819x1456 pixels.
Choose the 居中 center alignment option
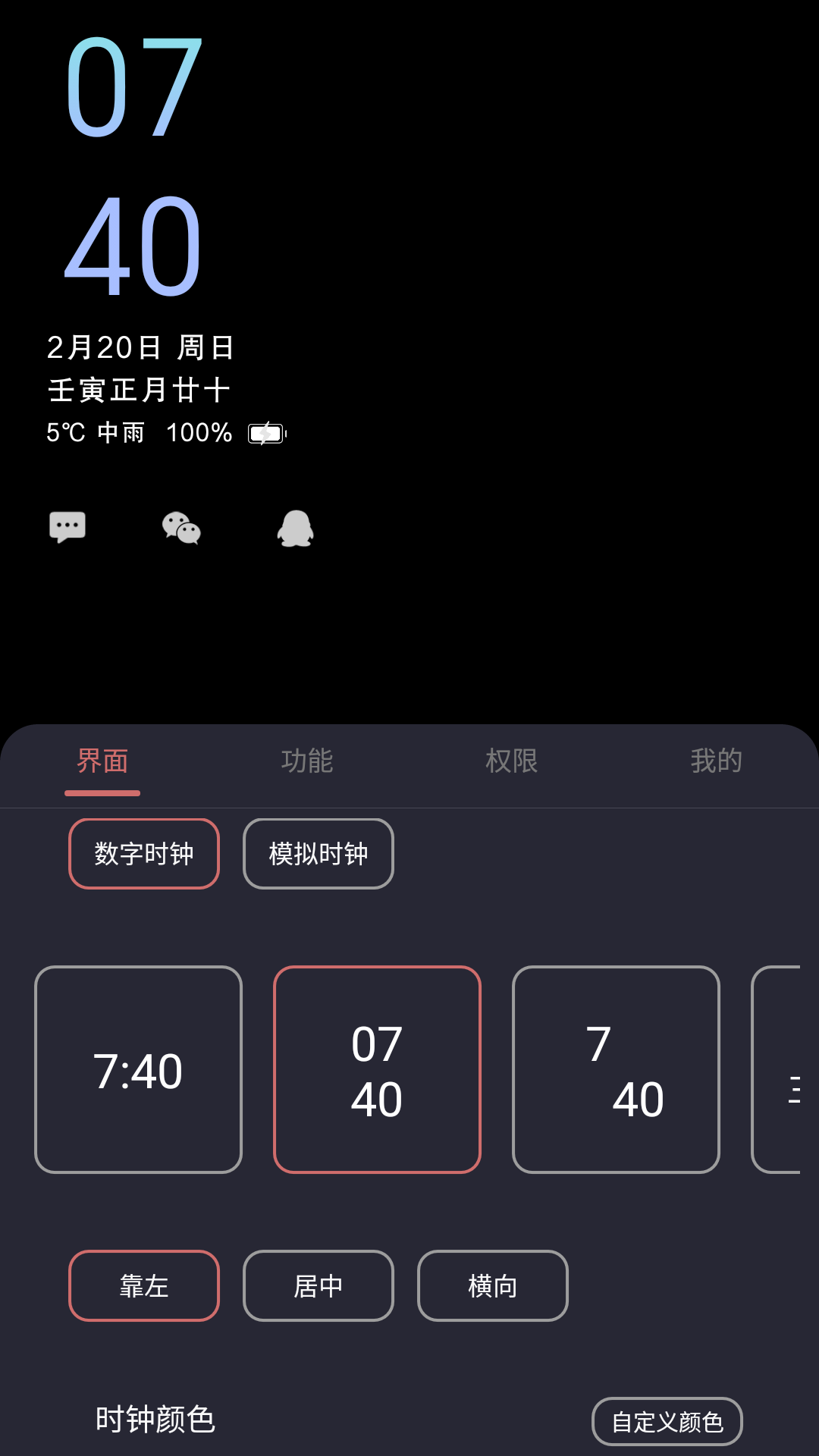[318, 1285]
